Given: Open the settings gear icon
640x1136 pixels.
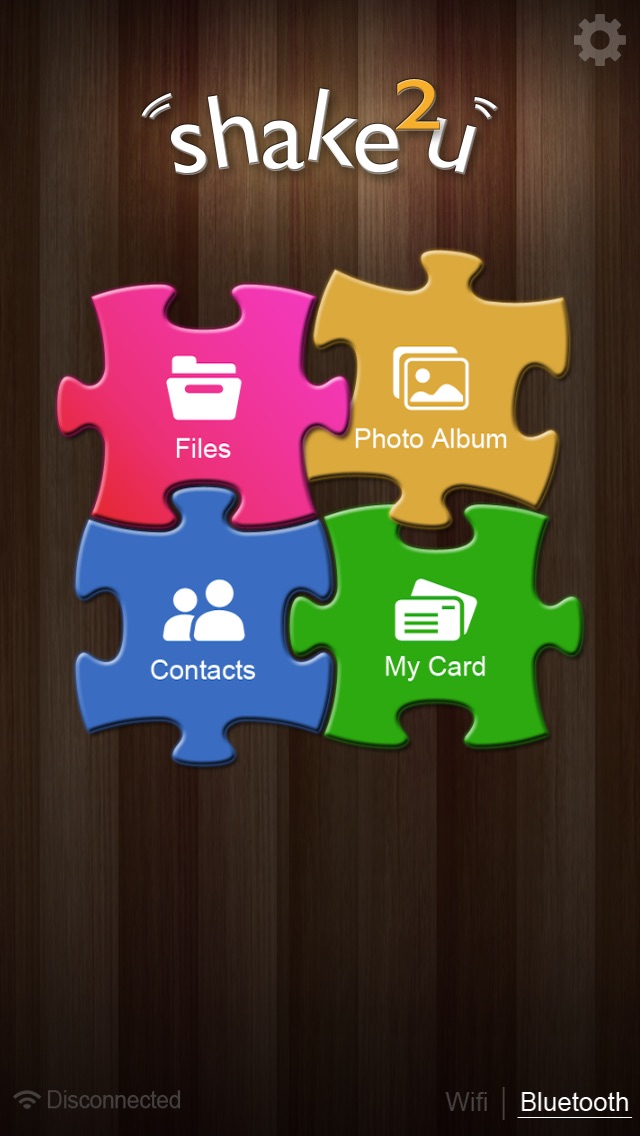Looking at the screenshot, I should click(x=599, y=41).
